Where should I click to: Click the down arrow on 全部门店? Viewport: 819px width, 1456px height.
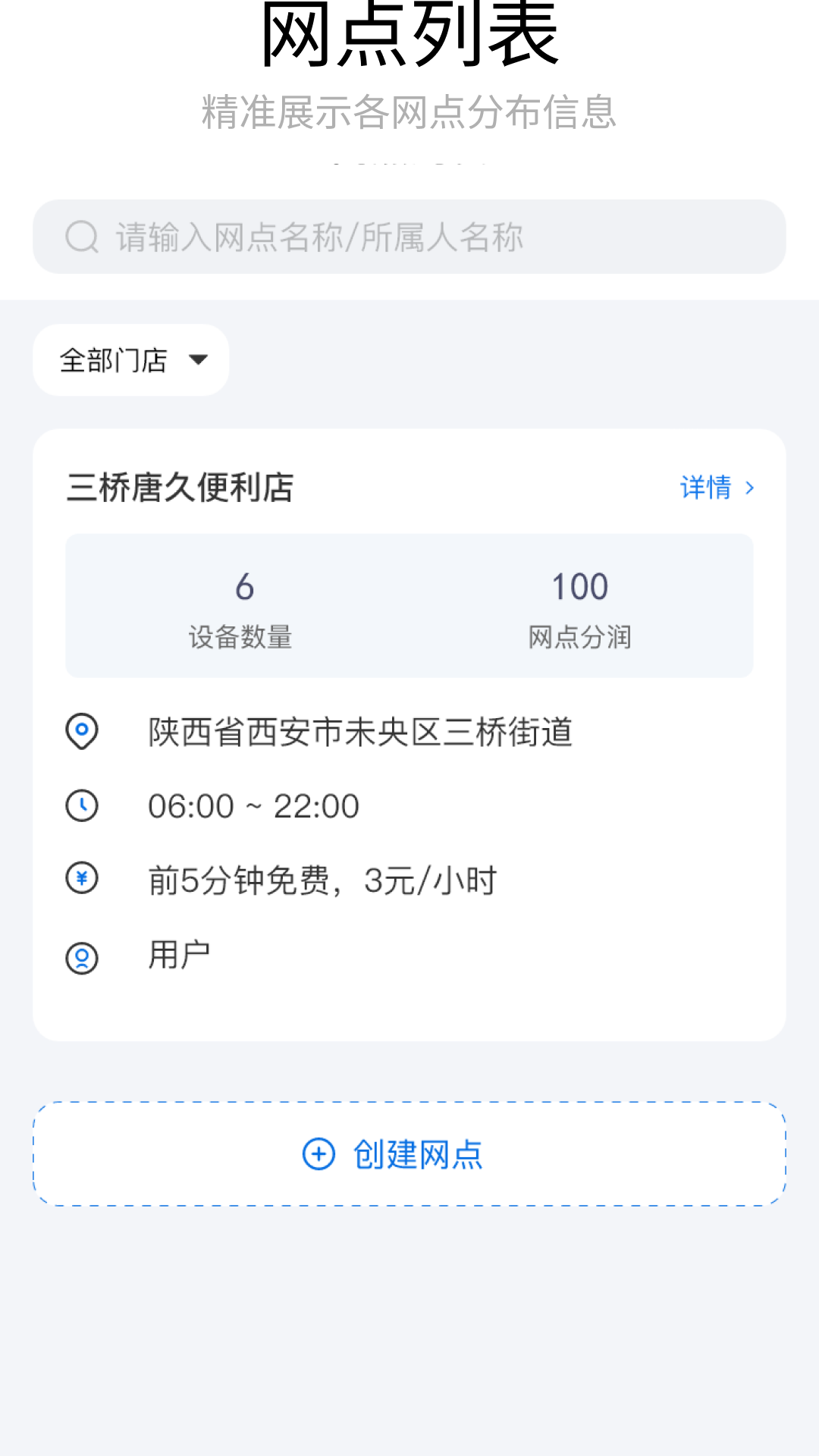pos(197,360)
